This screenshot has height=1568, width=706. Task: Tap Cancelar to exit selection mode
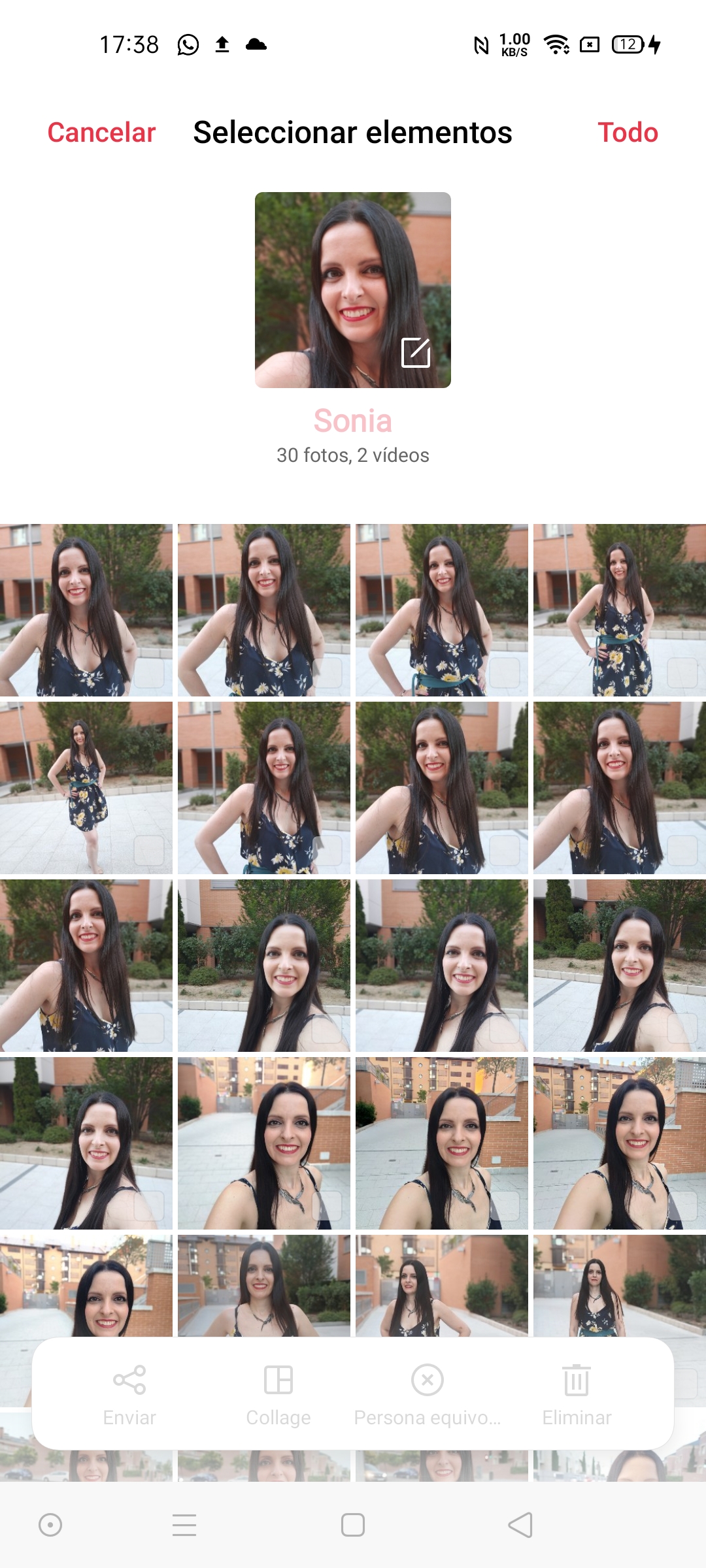click(x=101, y=133)
